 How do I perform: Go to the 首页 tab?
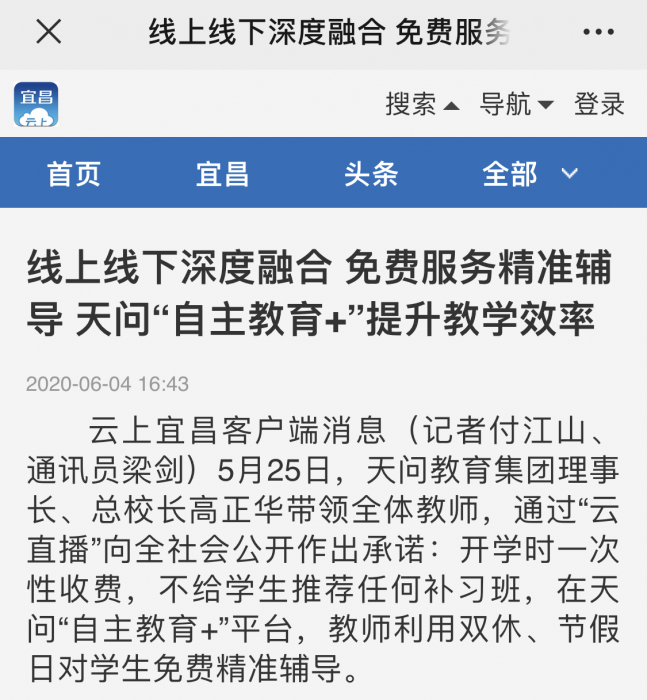click(74, 174)
